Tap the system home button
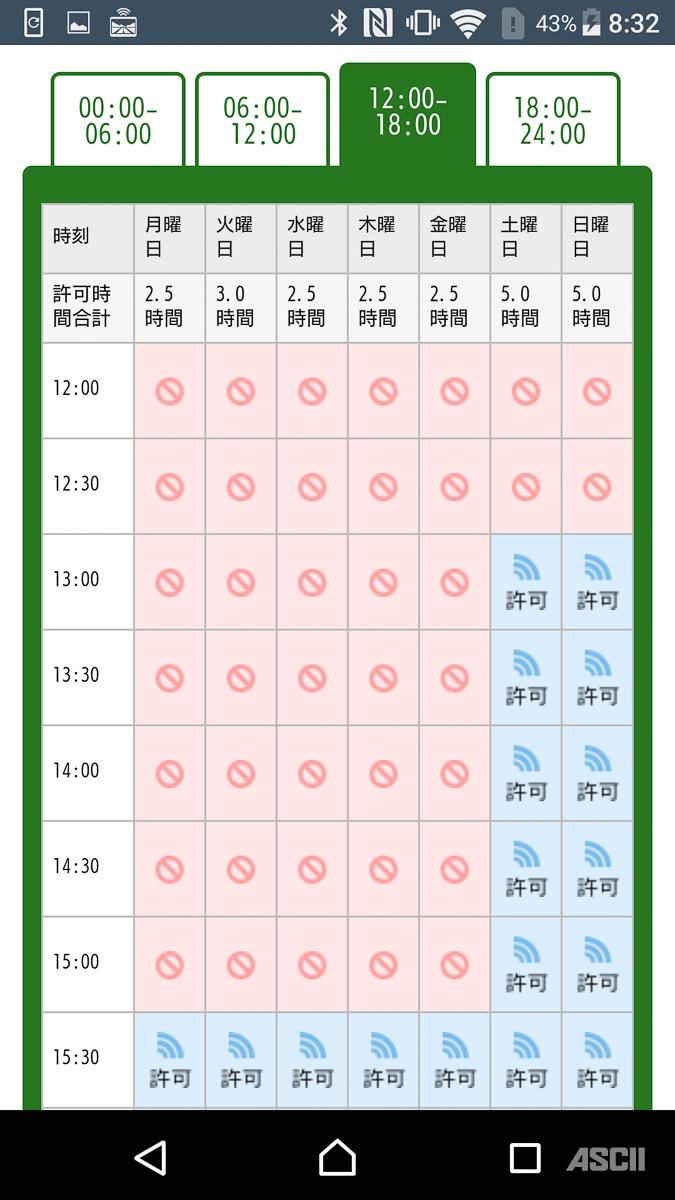Screen dimensions: 675x1200 (337, 1158)
